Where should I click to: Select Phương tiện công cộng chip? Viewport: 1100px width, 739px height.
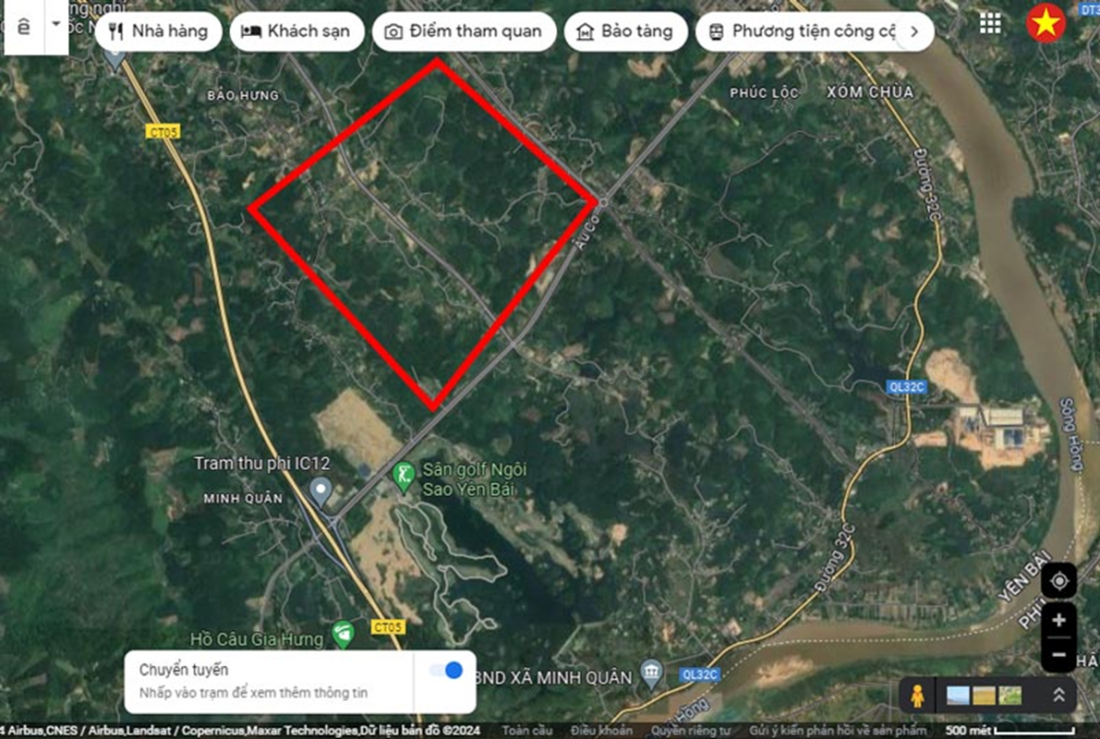(803, 31)
